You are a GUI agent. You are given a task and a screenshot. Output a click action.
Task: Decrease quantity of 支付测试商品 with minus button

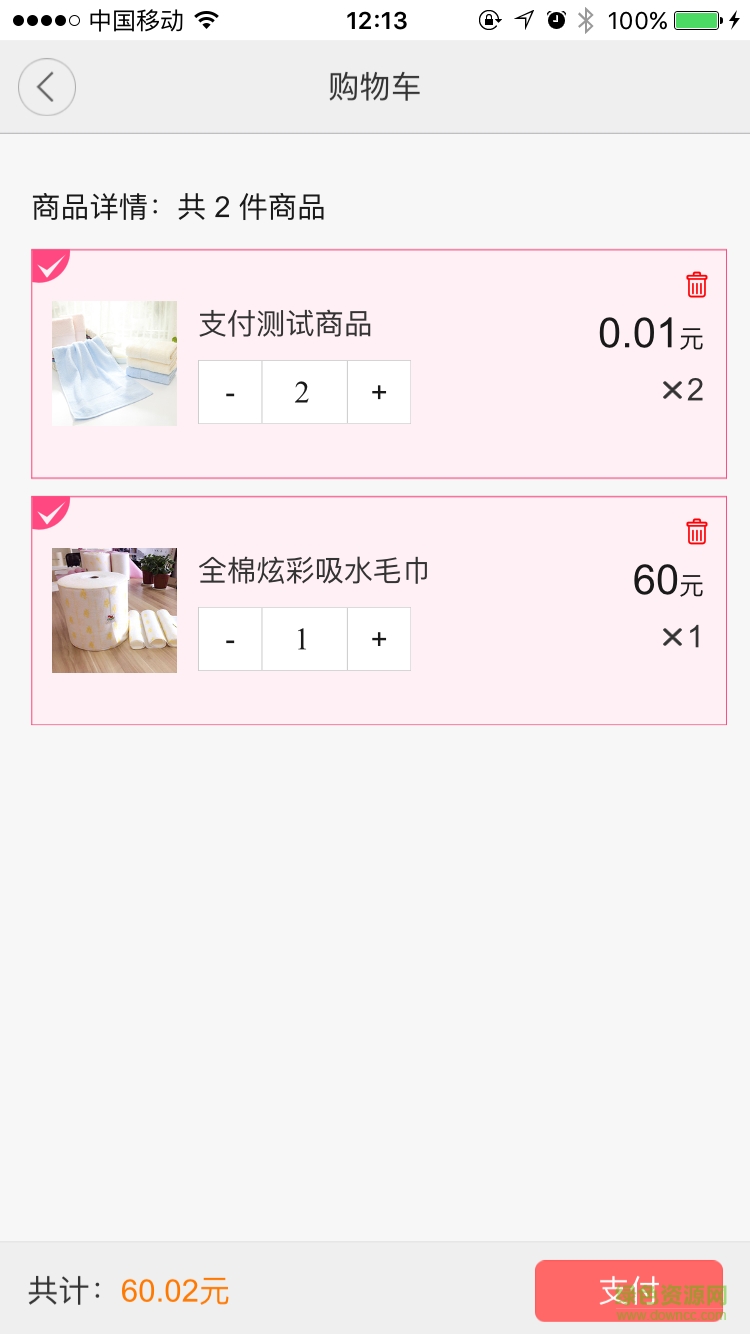(229, 391)
